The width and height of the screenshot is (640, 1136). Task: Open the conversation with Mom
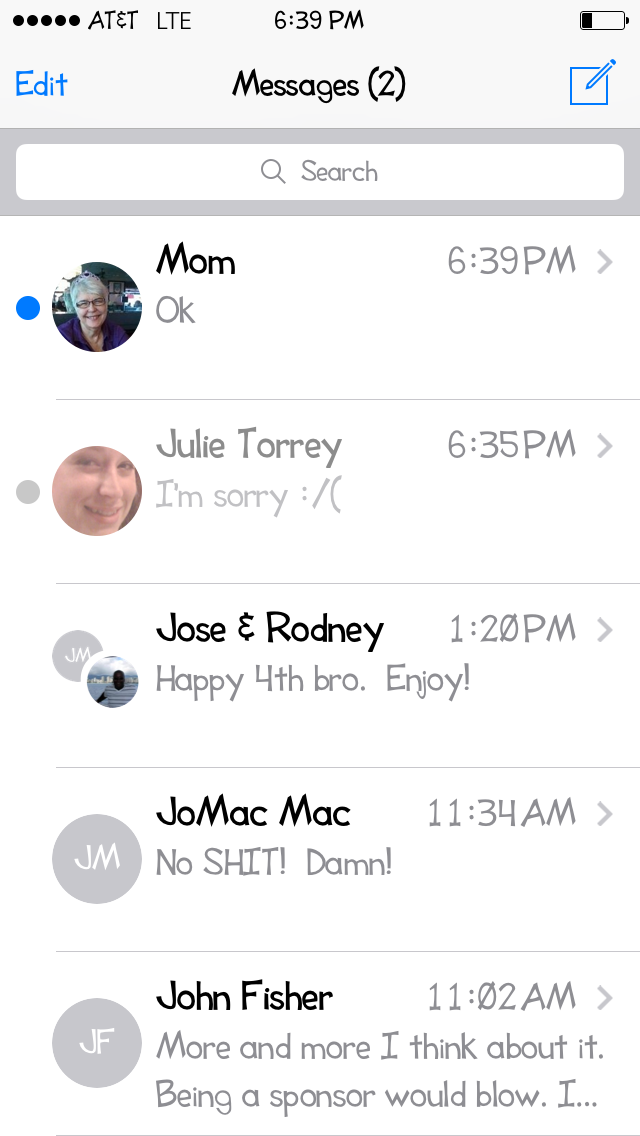point(320,307)
